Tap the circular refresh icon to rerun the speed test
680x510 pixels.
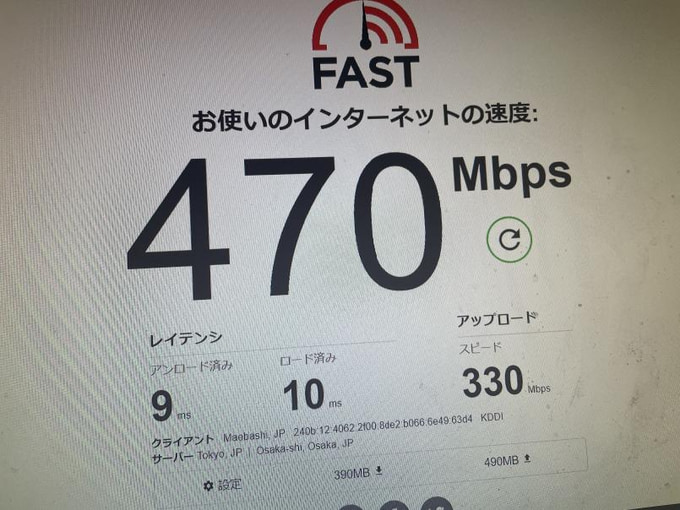509,240
